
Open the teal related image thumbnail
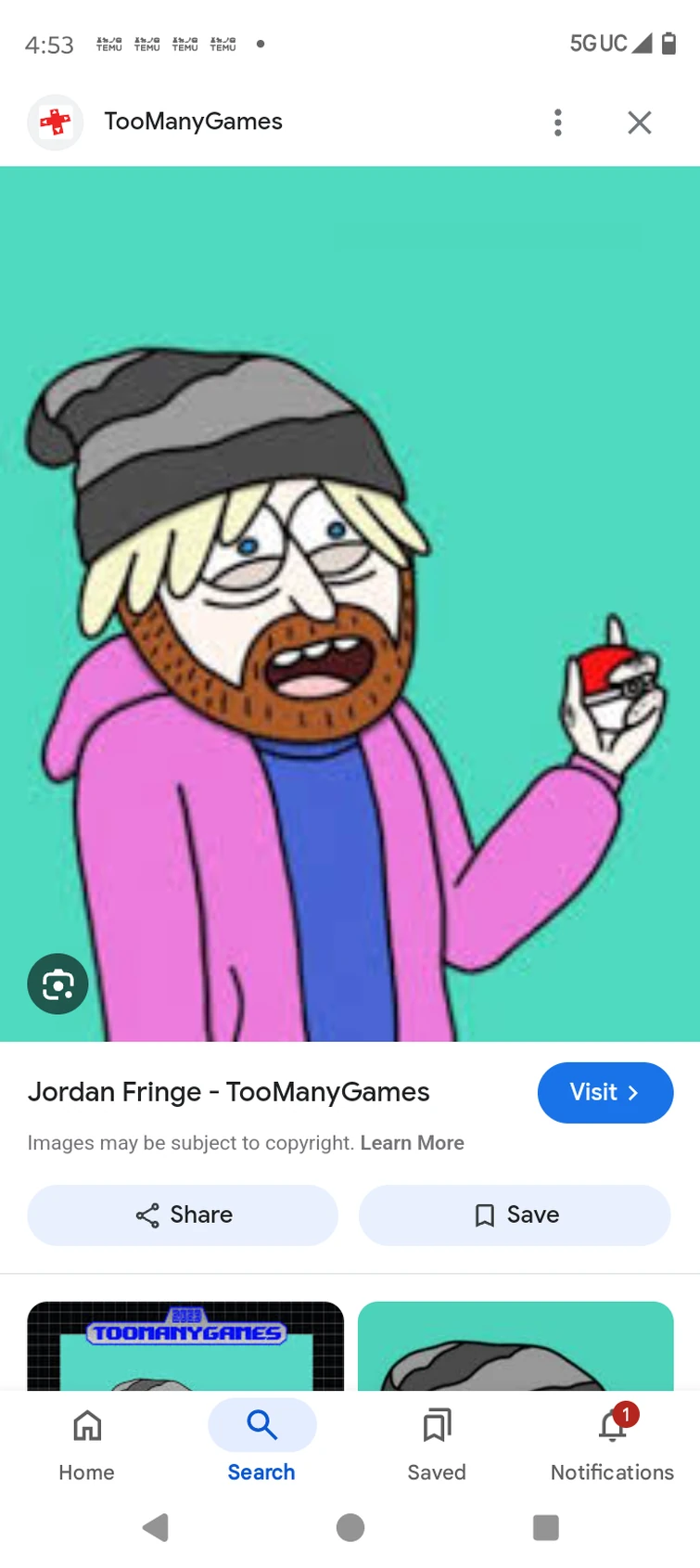tap(515, 1345)
